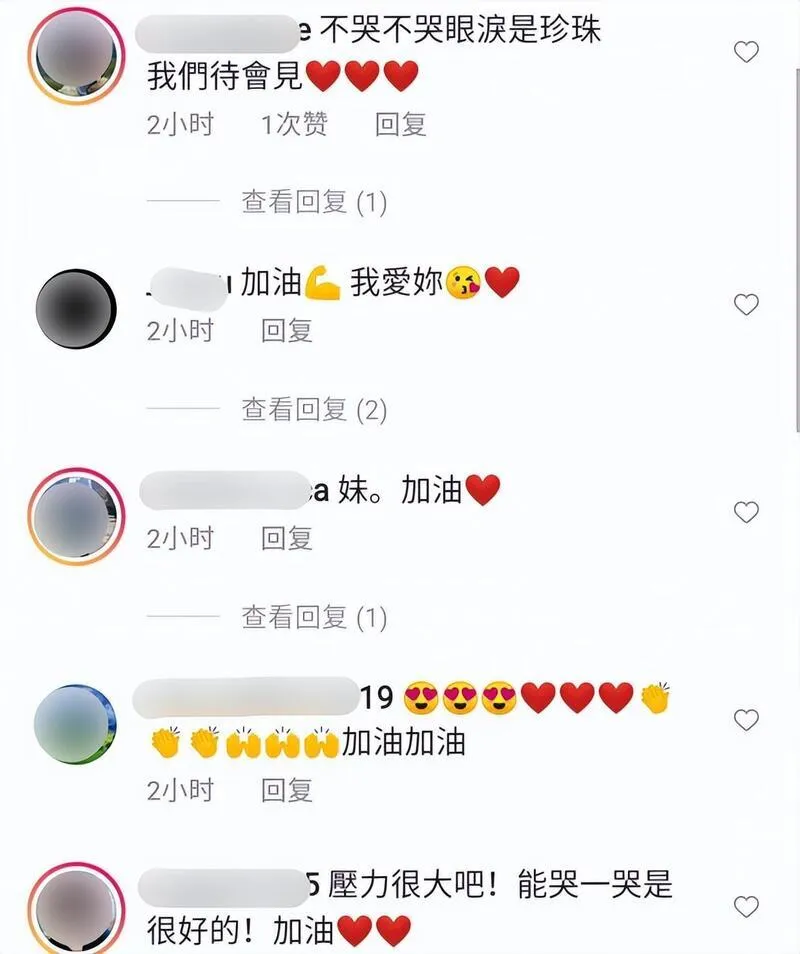This screenshot has width=800, height=954.
Task: Like the 加油加油 emoji comment
Action: (x=746, y=719)
